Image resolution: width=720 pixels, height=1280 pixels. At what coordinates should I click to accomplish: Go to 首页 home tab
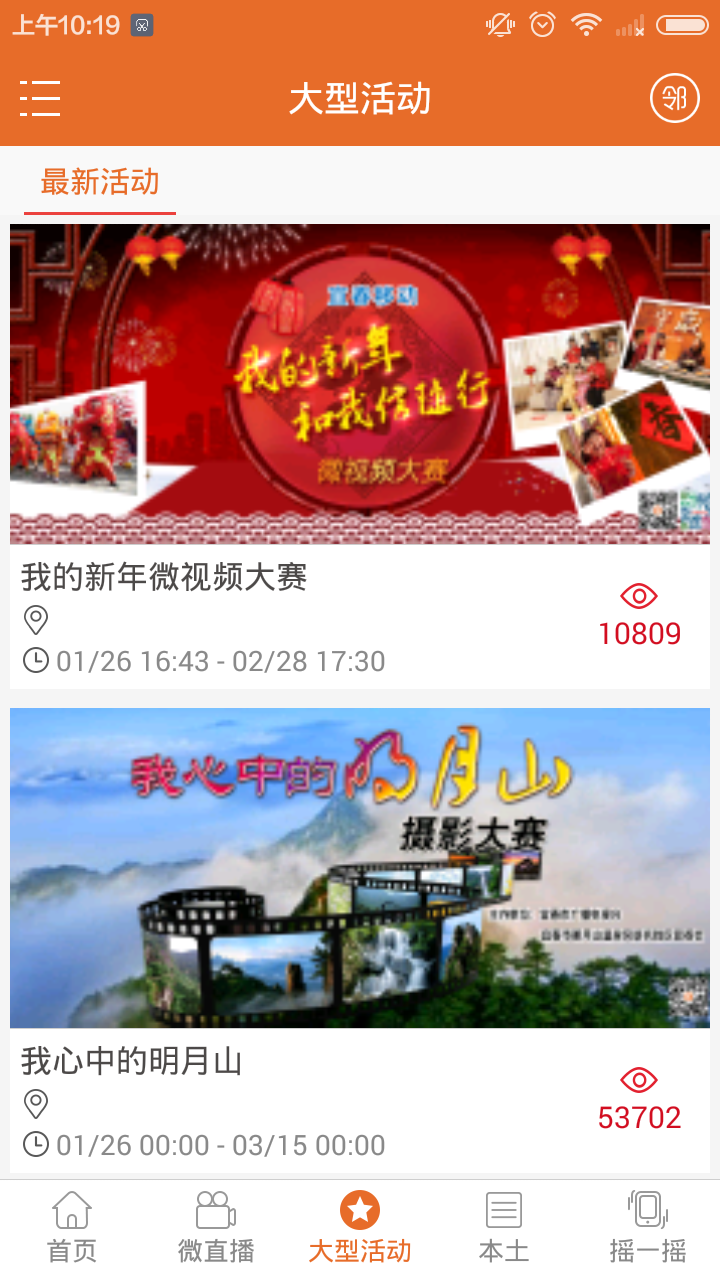[72, 1228]
